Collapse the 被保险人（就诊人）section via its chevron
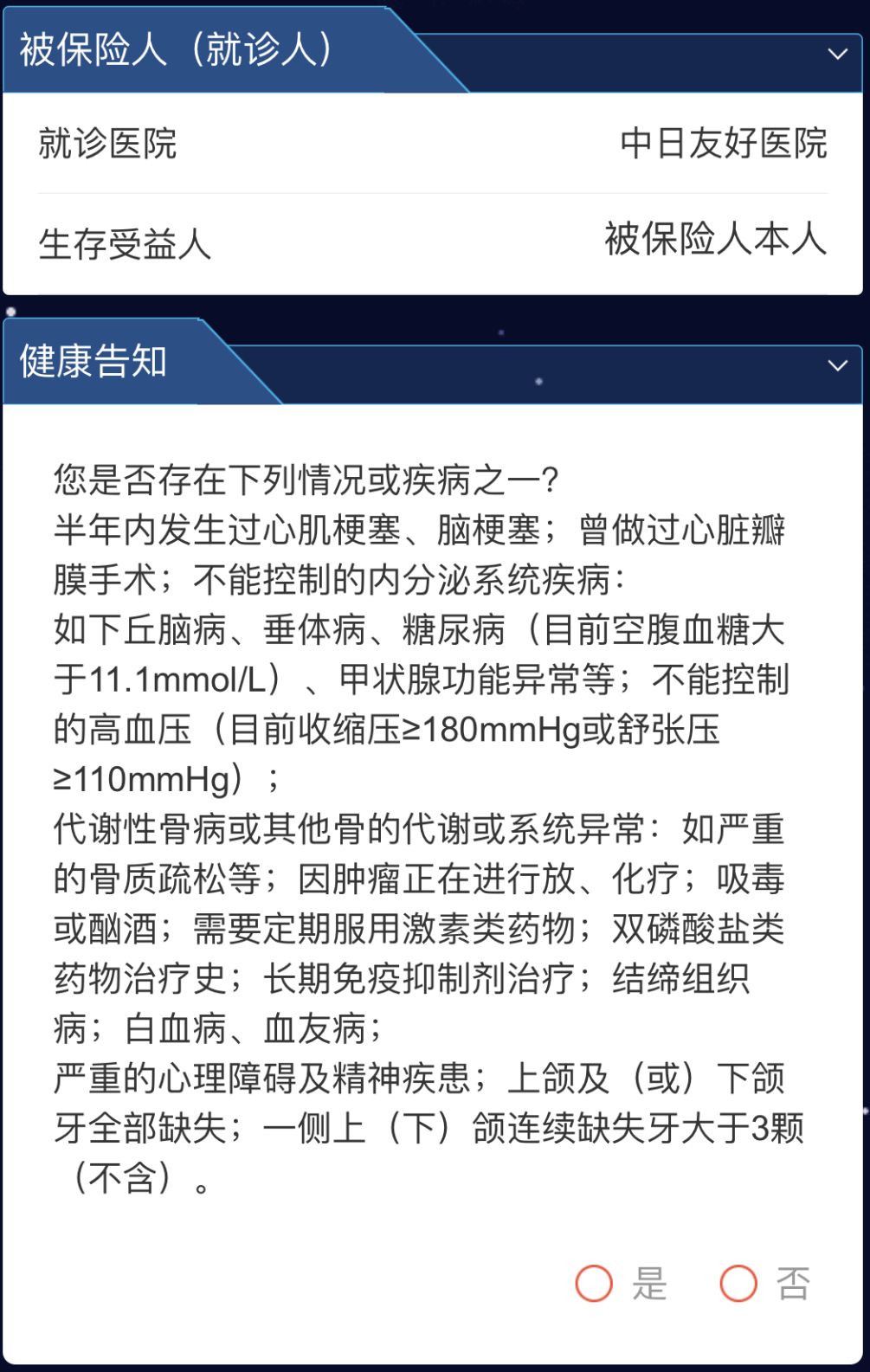The width and height of the screenshot is (870, 1372). coord(836,54)
